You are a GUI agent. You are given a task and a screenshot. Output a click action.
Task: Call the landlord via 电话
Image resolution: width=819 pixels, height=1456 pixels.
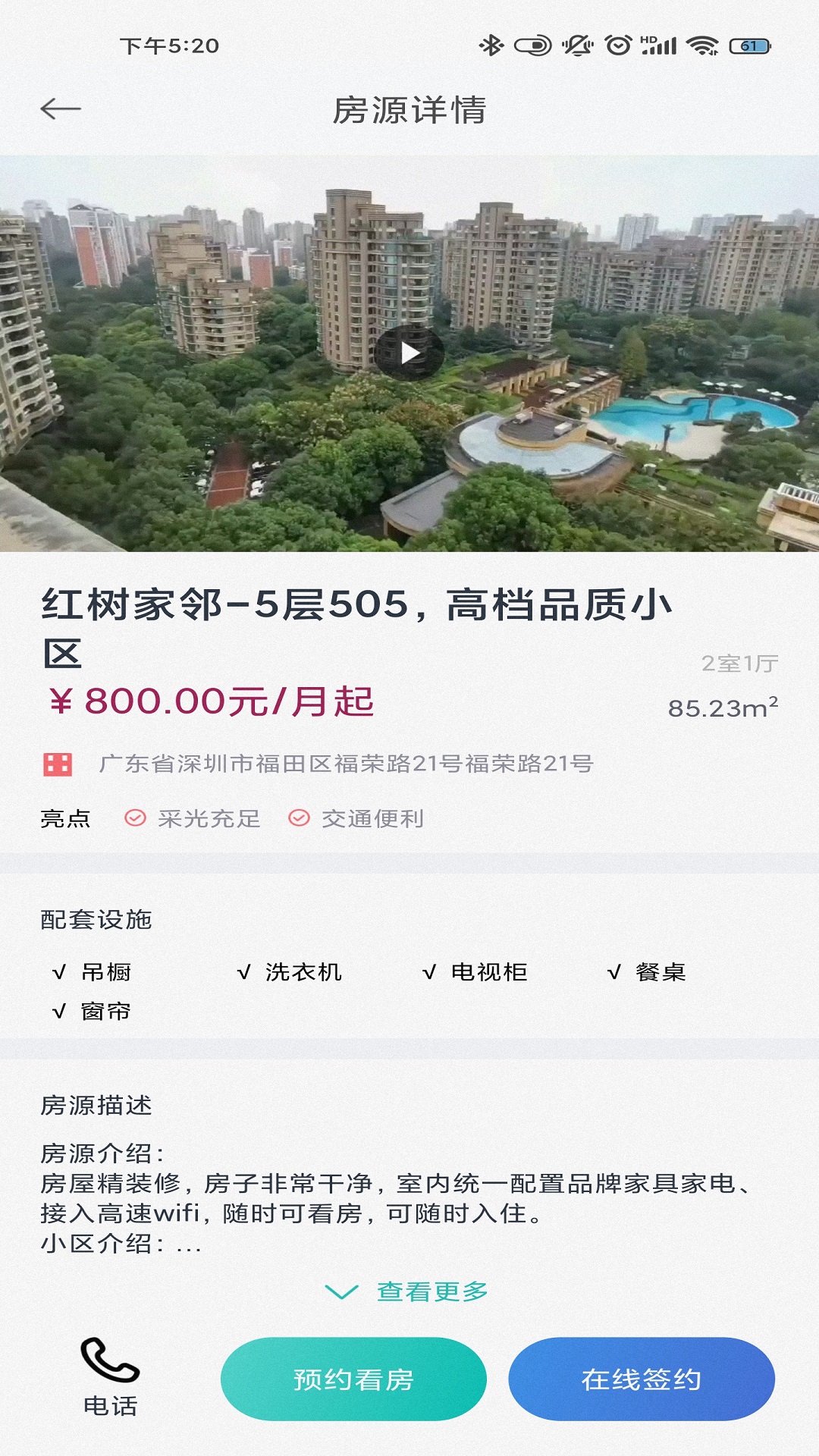pos(110,1376)
